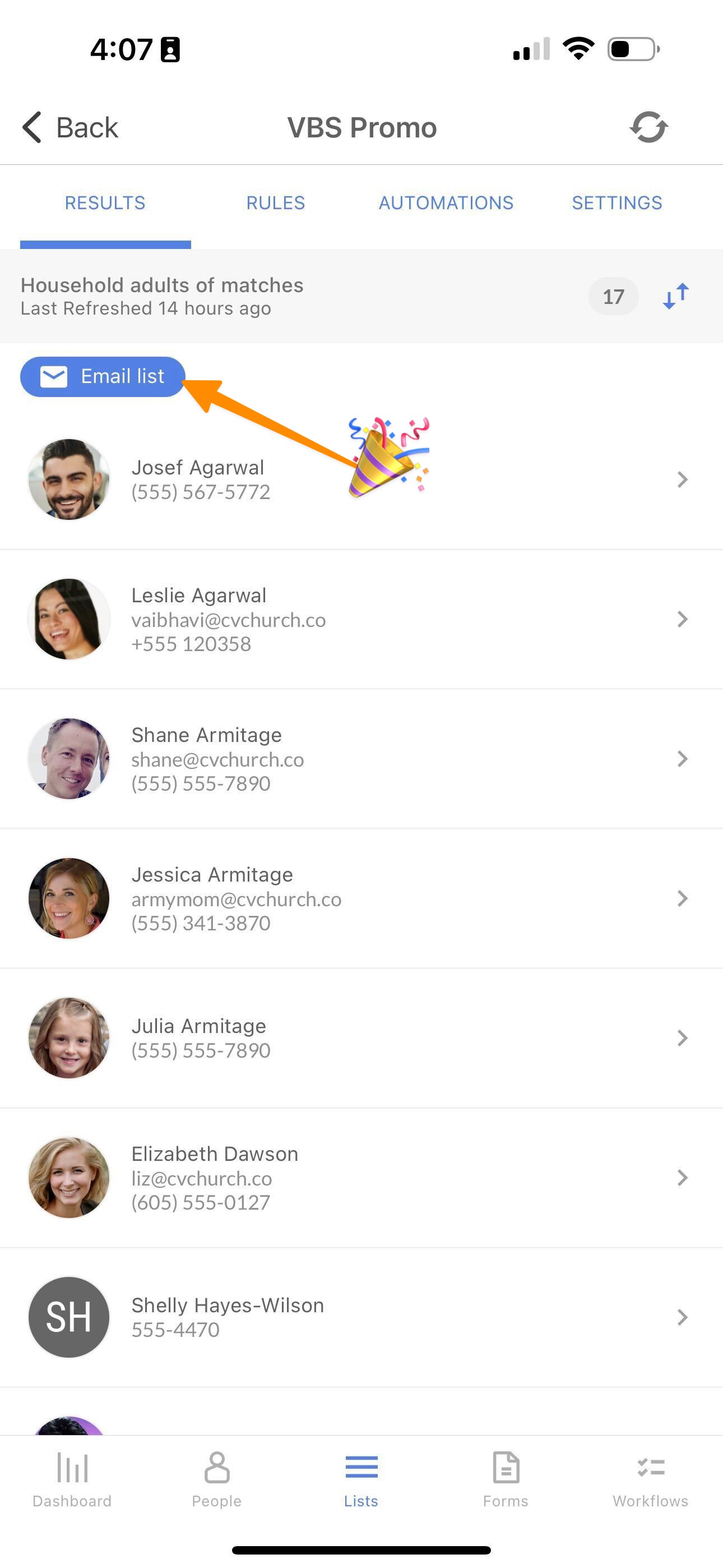Viewport: 723px width, 1568px height.
Task: Navigate to the Workflows tab
Action: tap(650, 1479)
